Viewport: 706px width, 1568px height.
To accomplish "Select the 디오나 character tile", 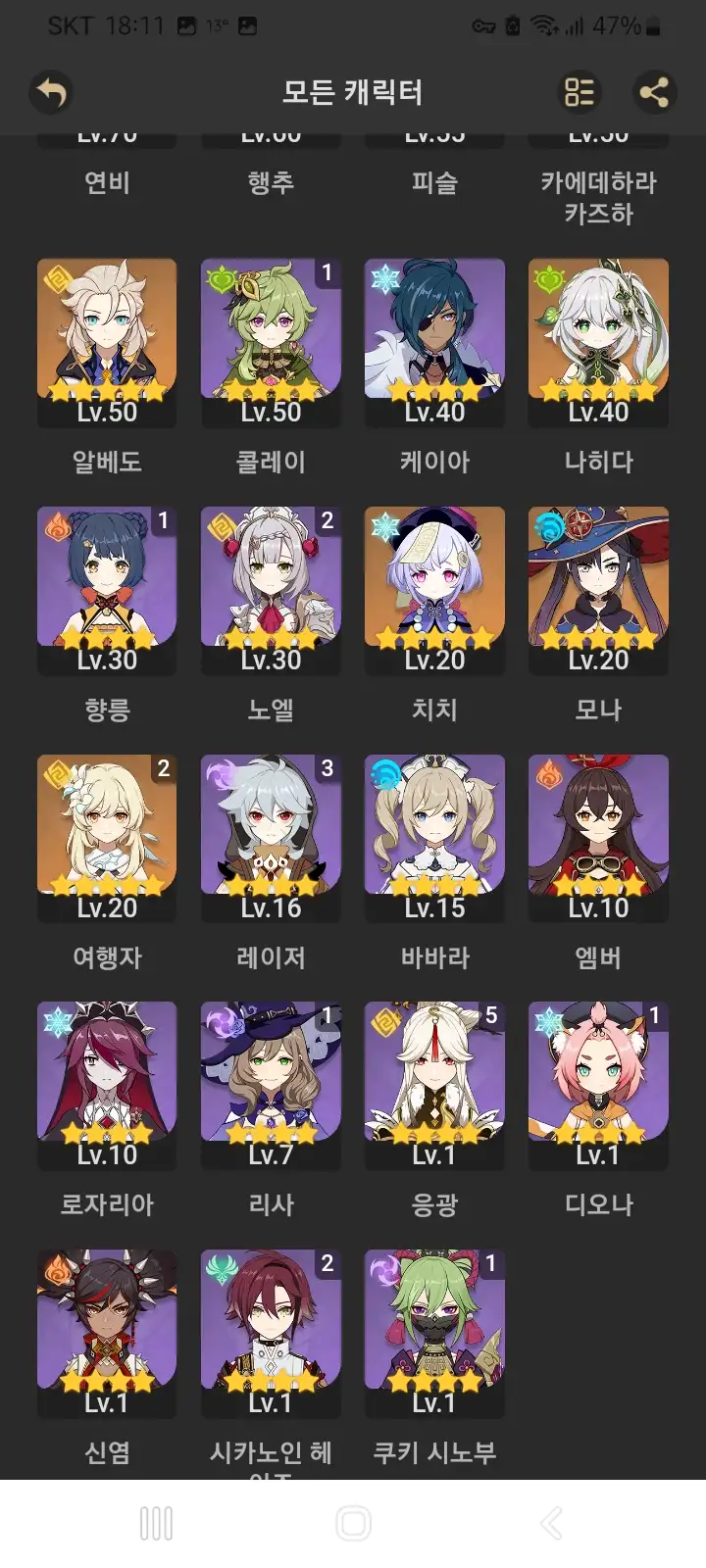I will pyautogui.click(x=598, y=1084).
